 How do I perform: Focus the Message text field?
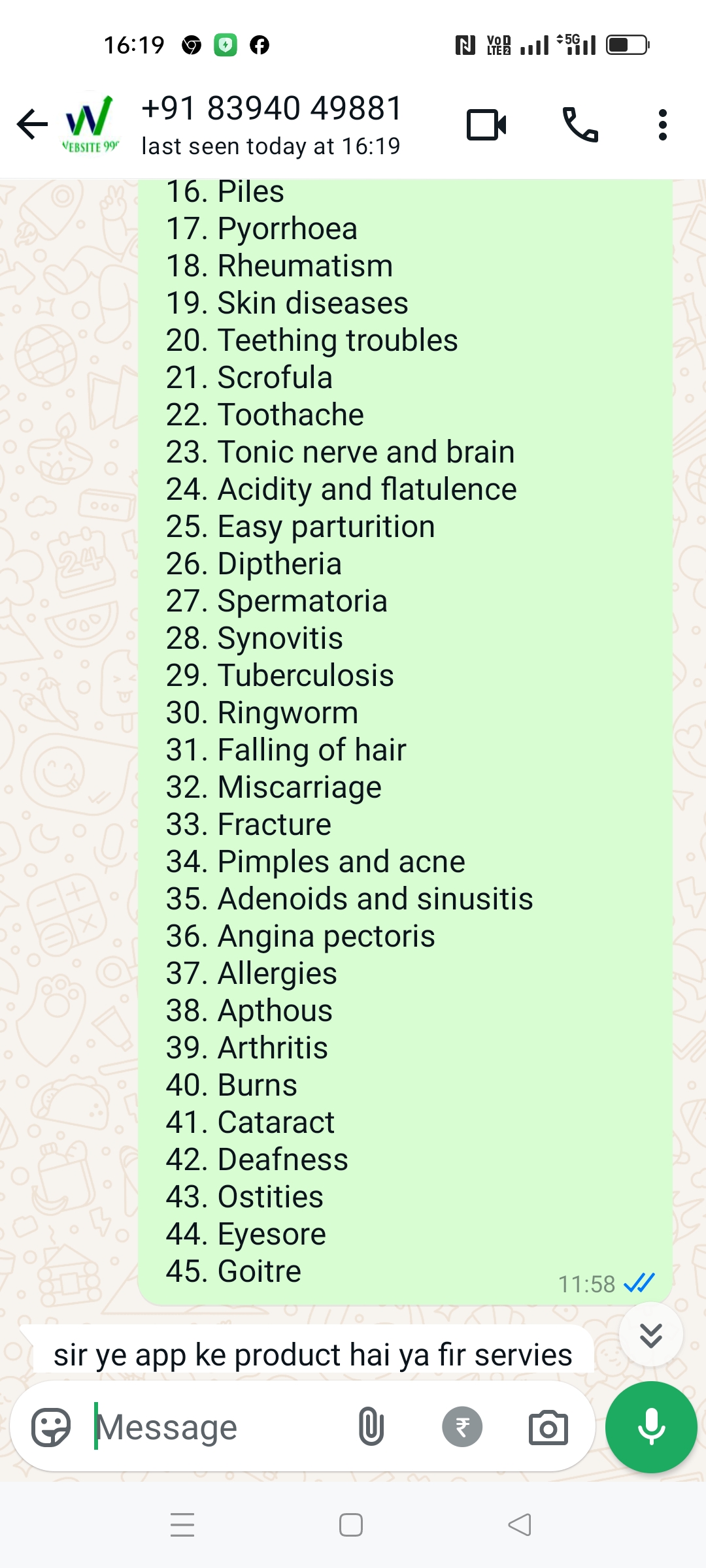tap(216, 1427)
